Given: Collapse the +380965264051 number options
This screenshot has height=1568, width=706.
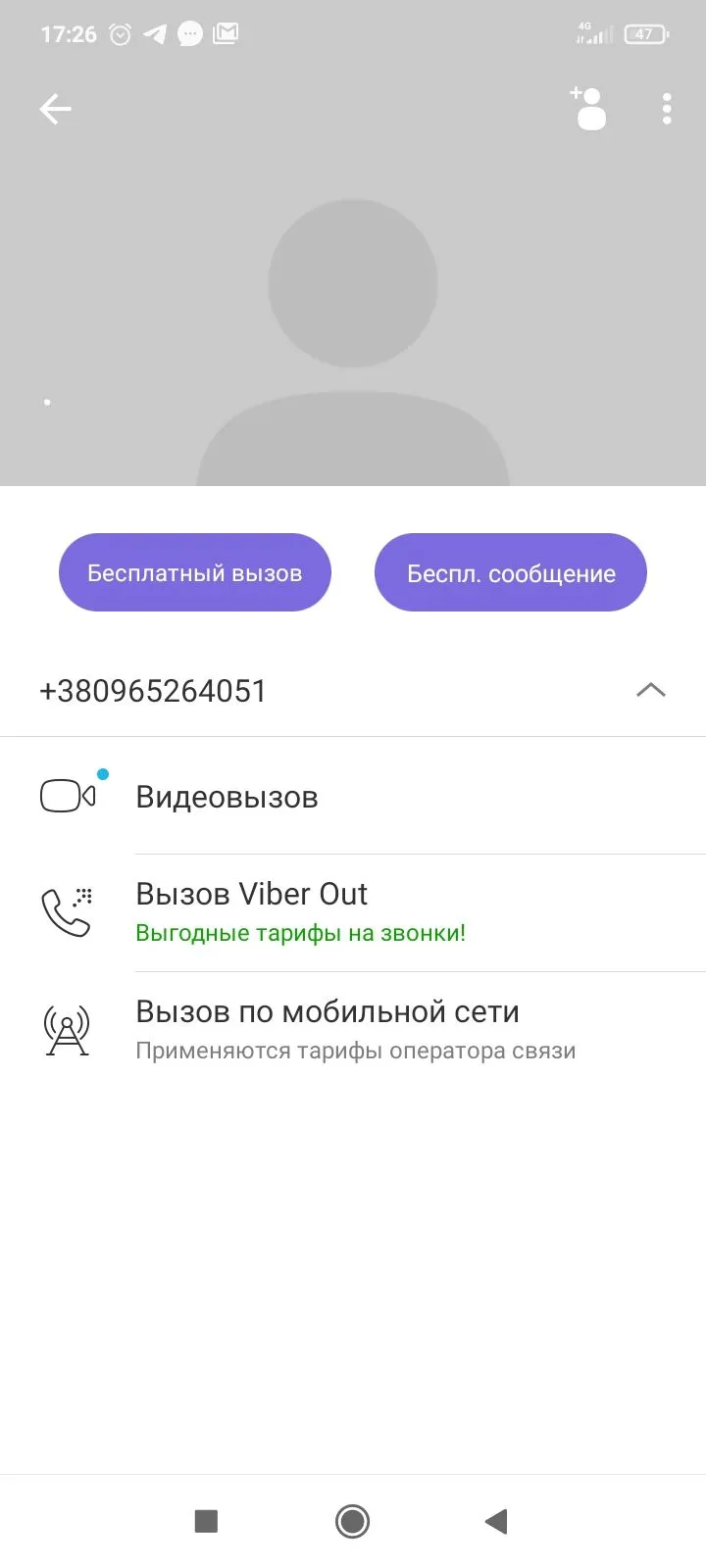Looking at the screenshot, I should (650, 691).
